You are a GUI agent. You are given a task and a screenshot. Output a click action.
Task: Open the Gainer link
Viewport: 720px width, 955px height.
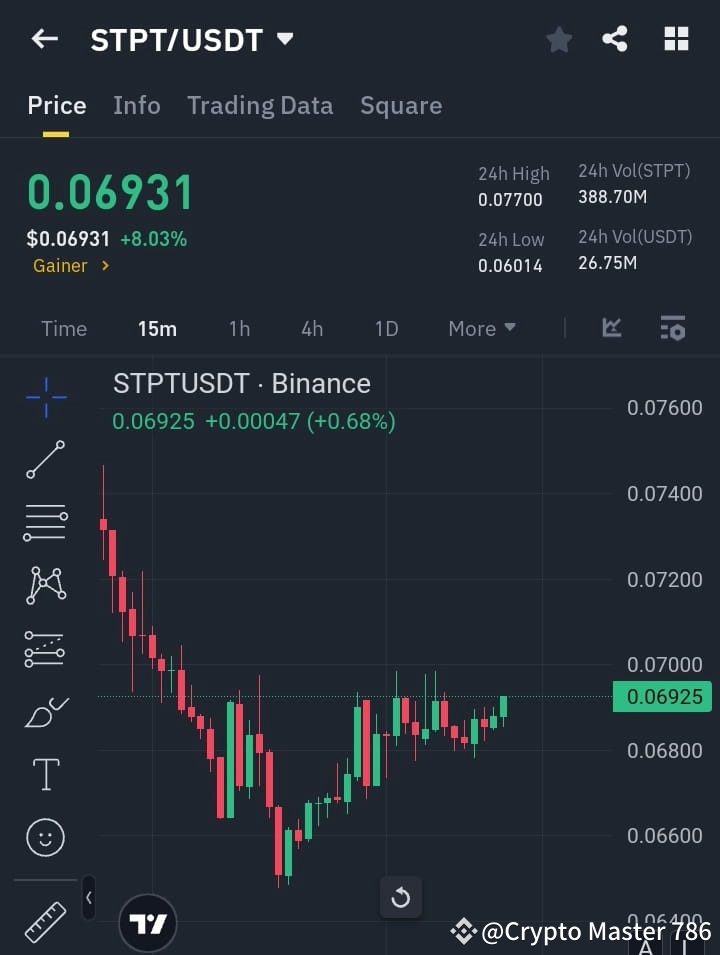pyautogui.click(x=62, y=265)
